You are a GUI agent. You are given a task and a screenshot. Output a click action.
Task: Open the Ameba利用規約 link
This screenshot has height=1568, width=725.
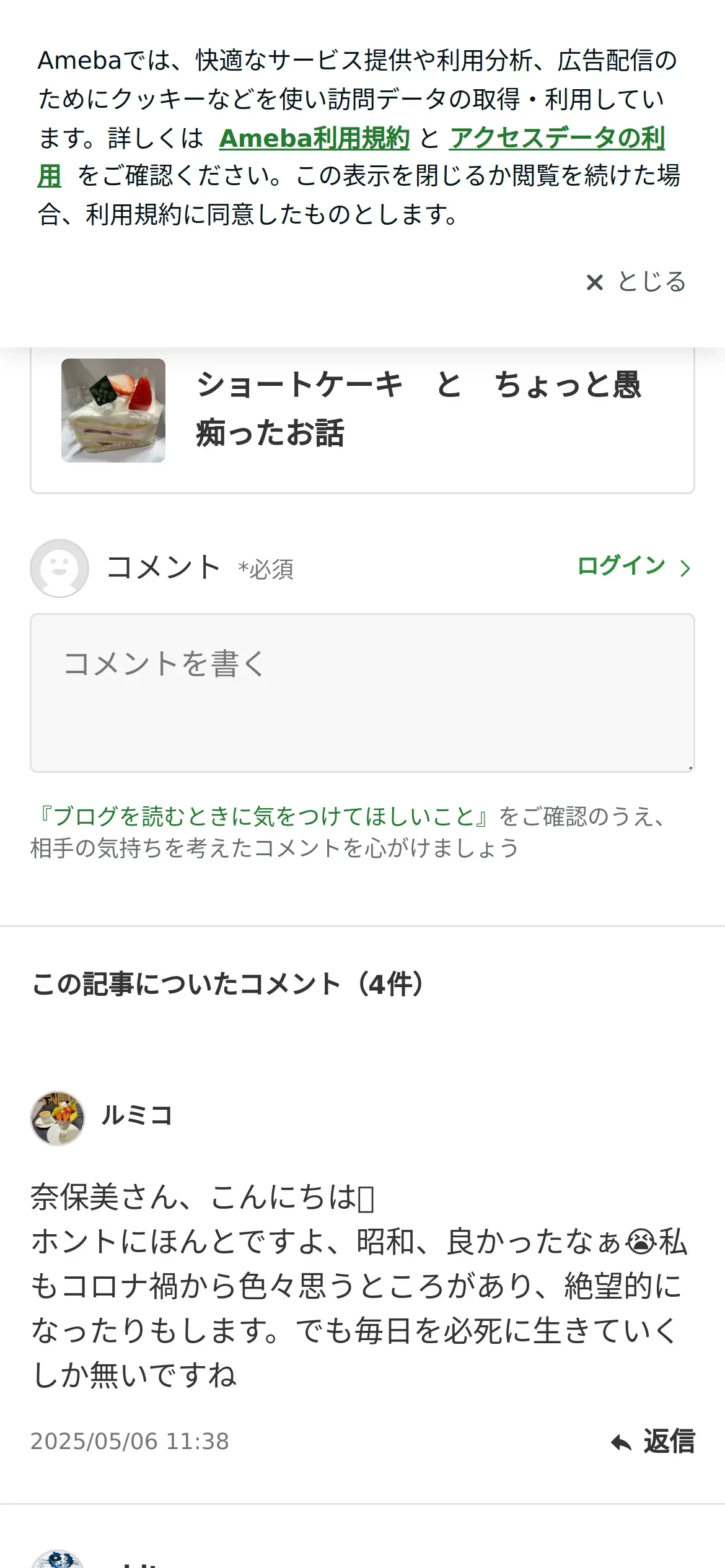[x=314, y=138]
